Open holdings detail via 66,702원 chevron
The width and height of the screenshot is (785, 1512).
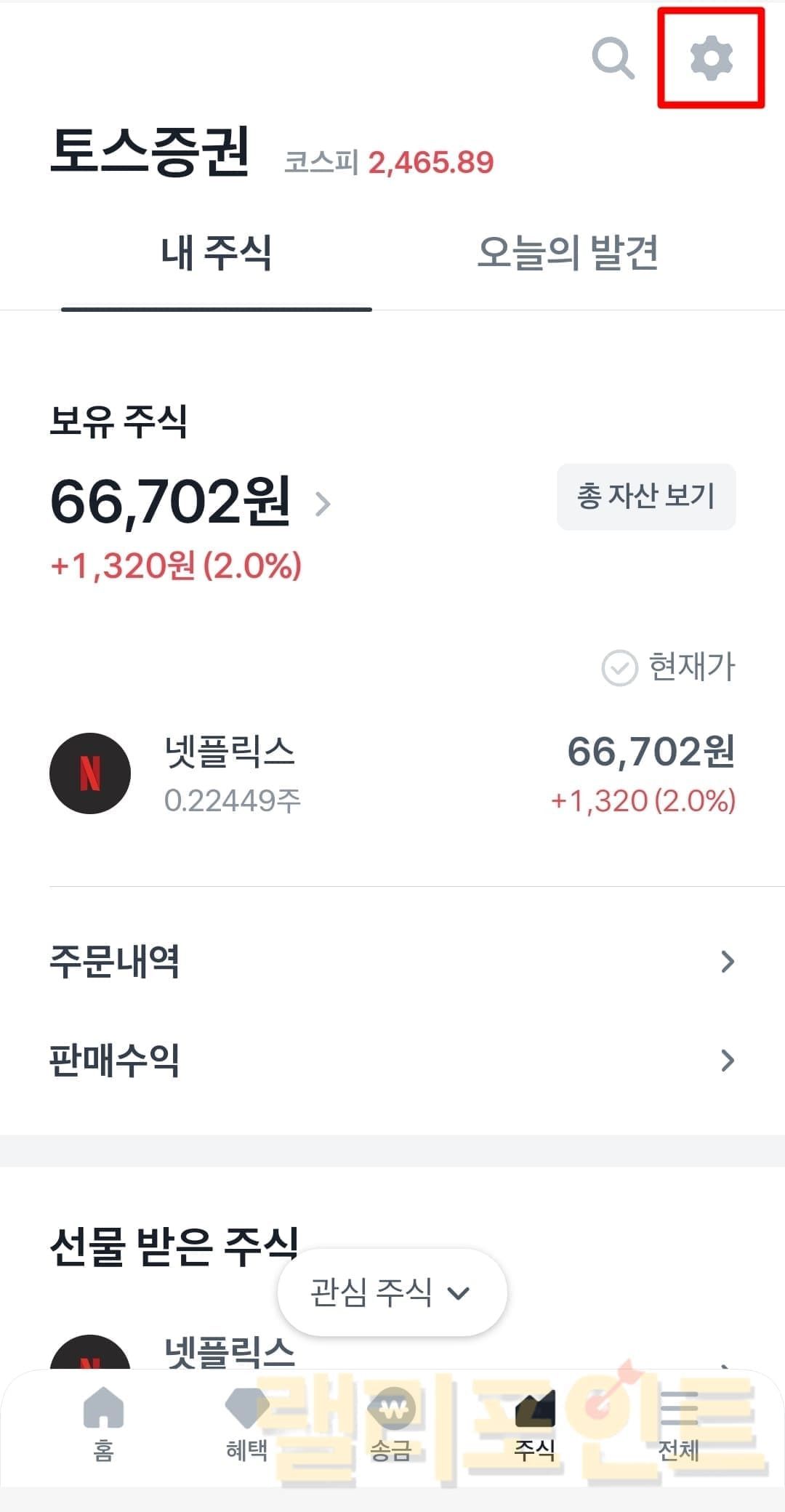pyautogui.click(x=323, y=503)
